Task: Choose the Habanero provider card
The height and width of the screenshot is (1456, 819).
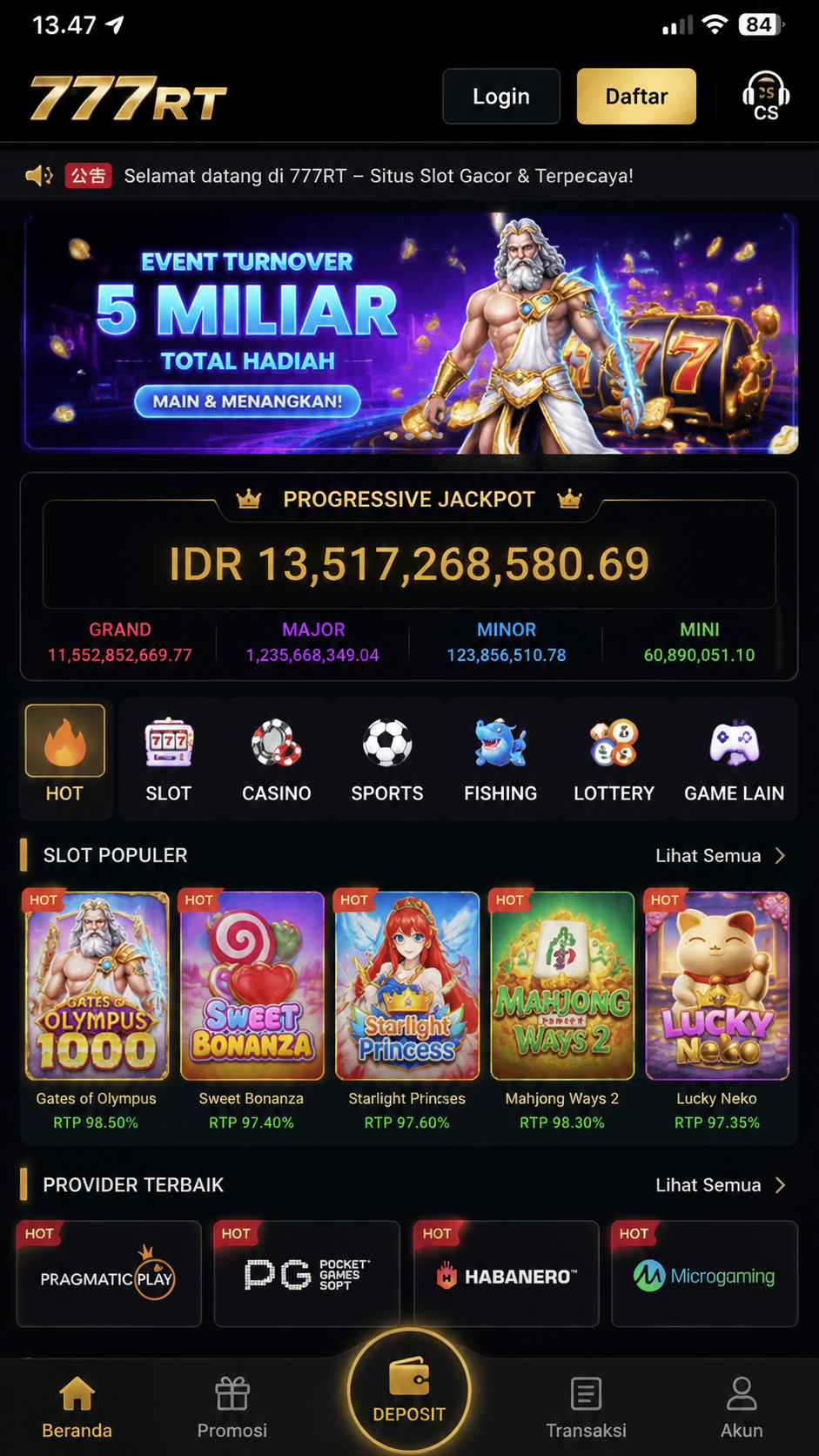Action: [507, 1274]
